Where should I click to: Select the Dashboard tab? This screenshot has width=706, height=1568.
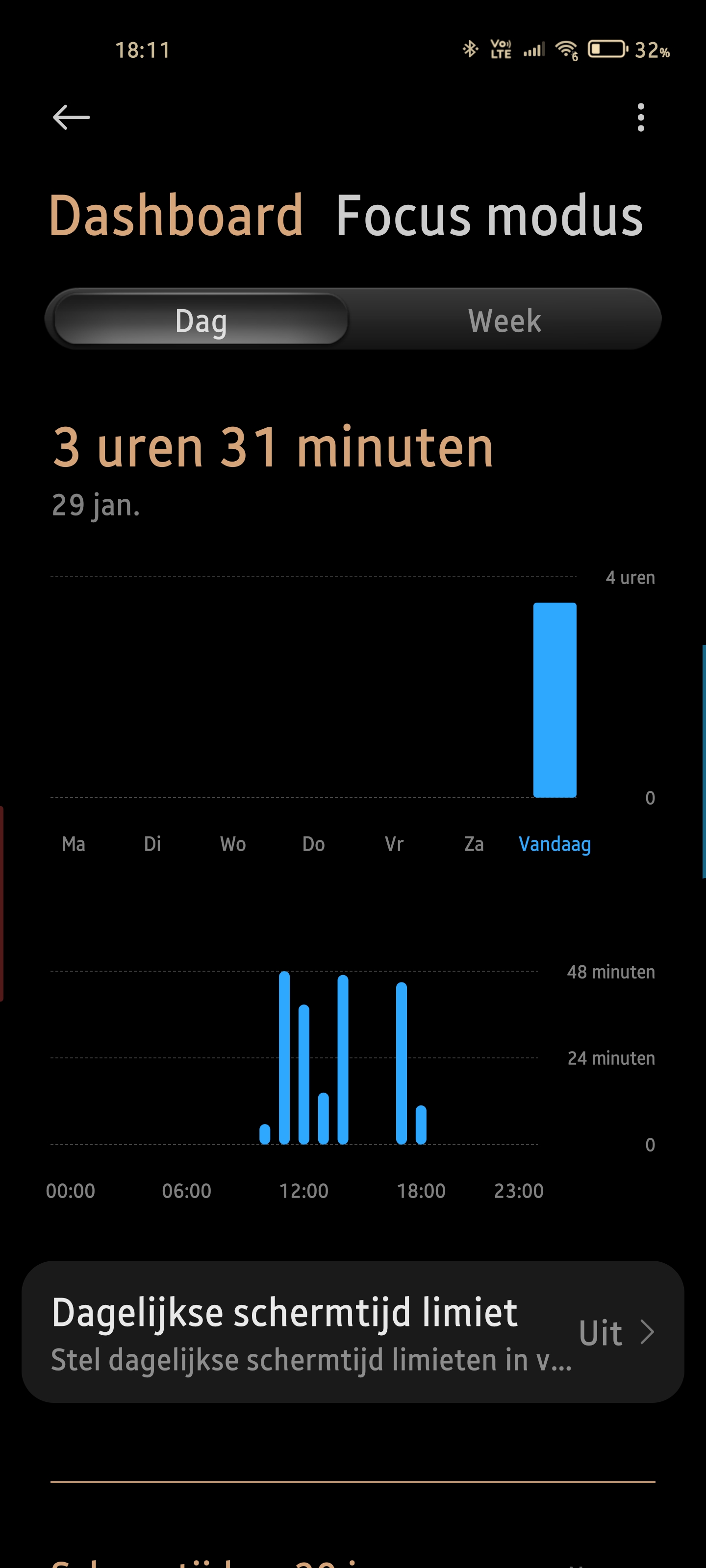[x=176, y=216]
